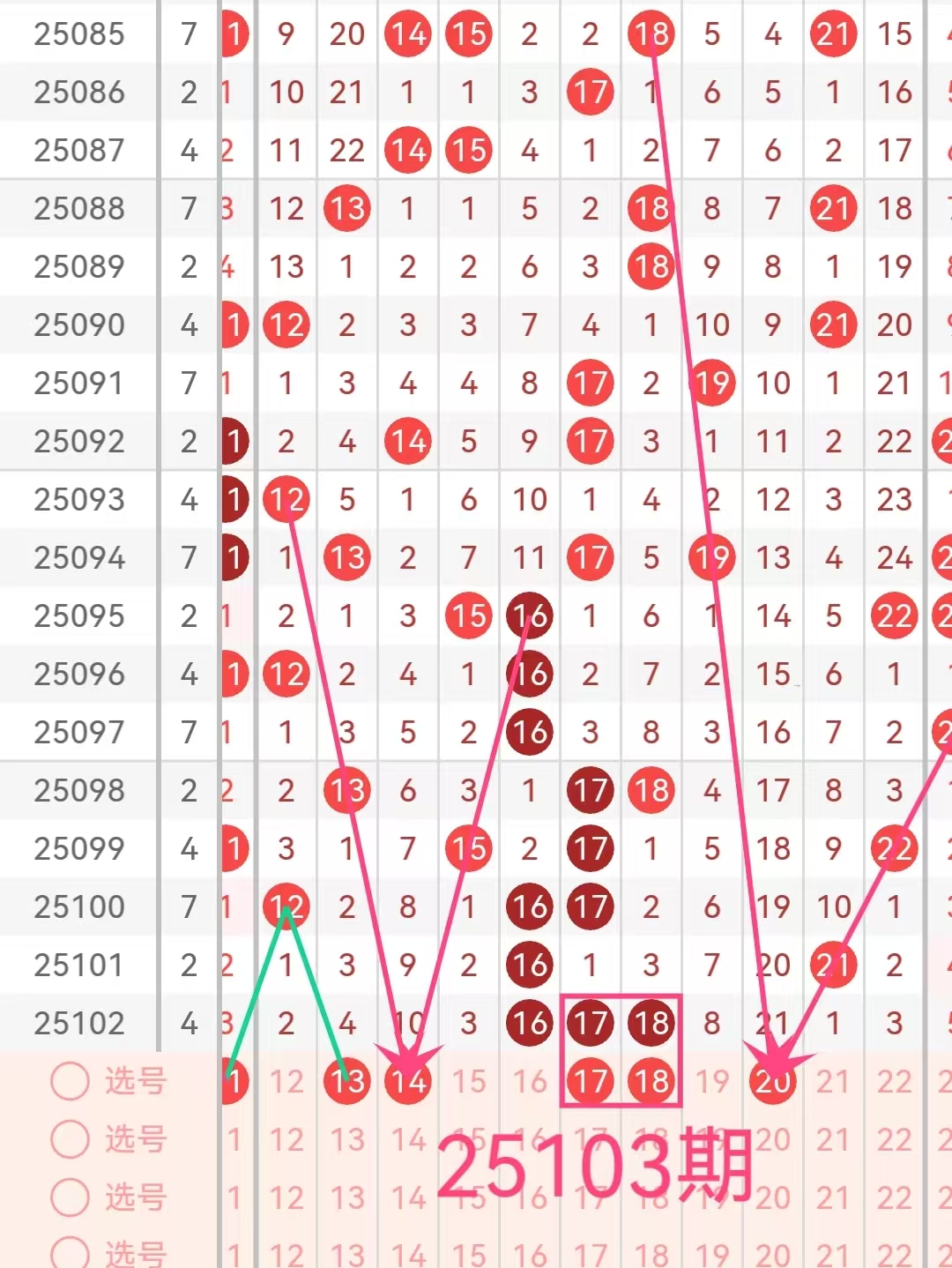This screenshot has width=952, height=1268.
Task: Tap selected ball 18 in the first 选号 row
Action: pyautogui.click(x=651, y=1081)
